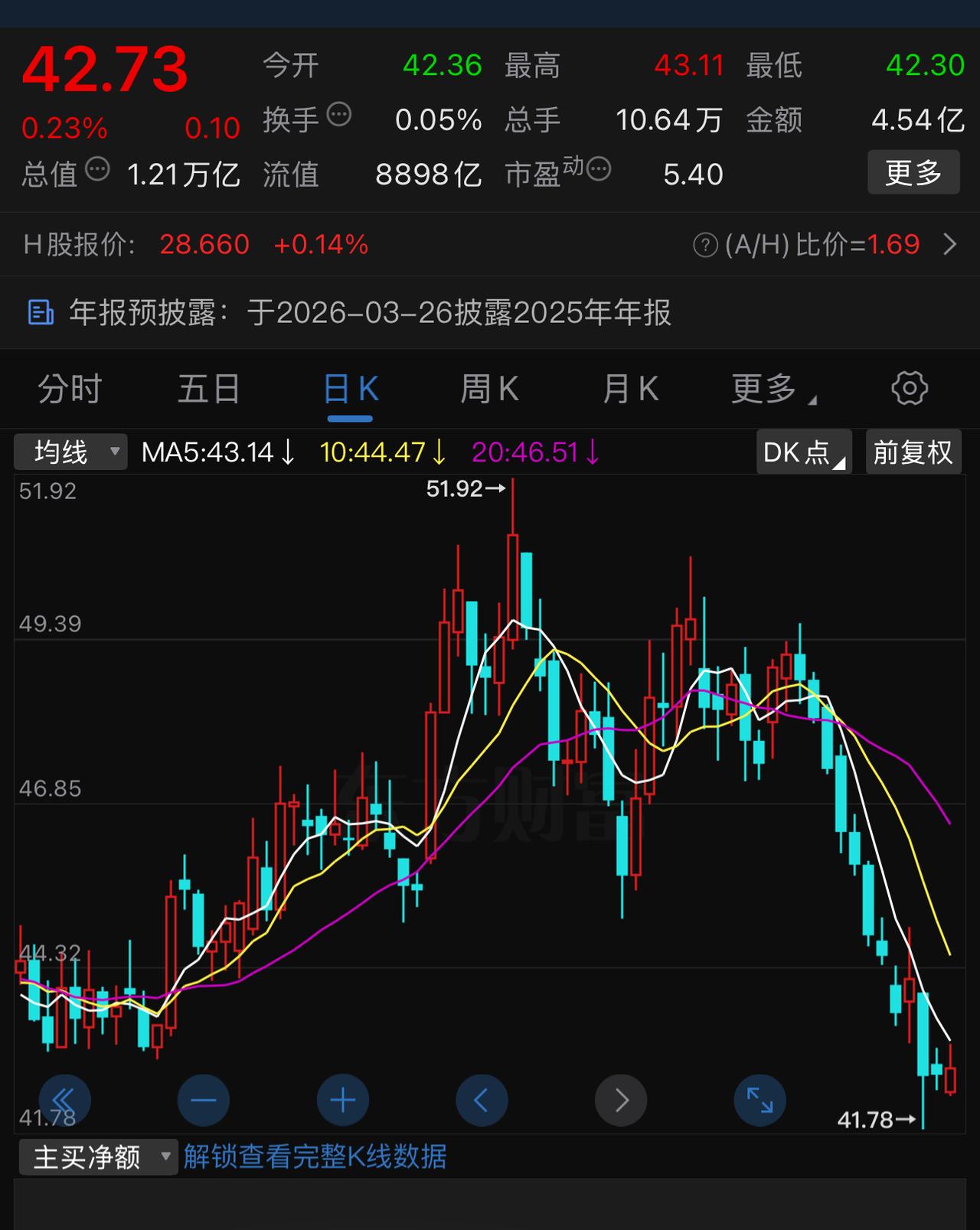The image size is (980, 1230).
Task: Open 解锁查看完整K线数据 link
Action: [315, 1157]
